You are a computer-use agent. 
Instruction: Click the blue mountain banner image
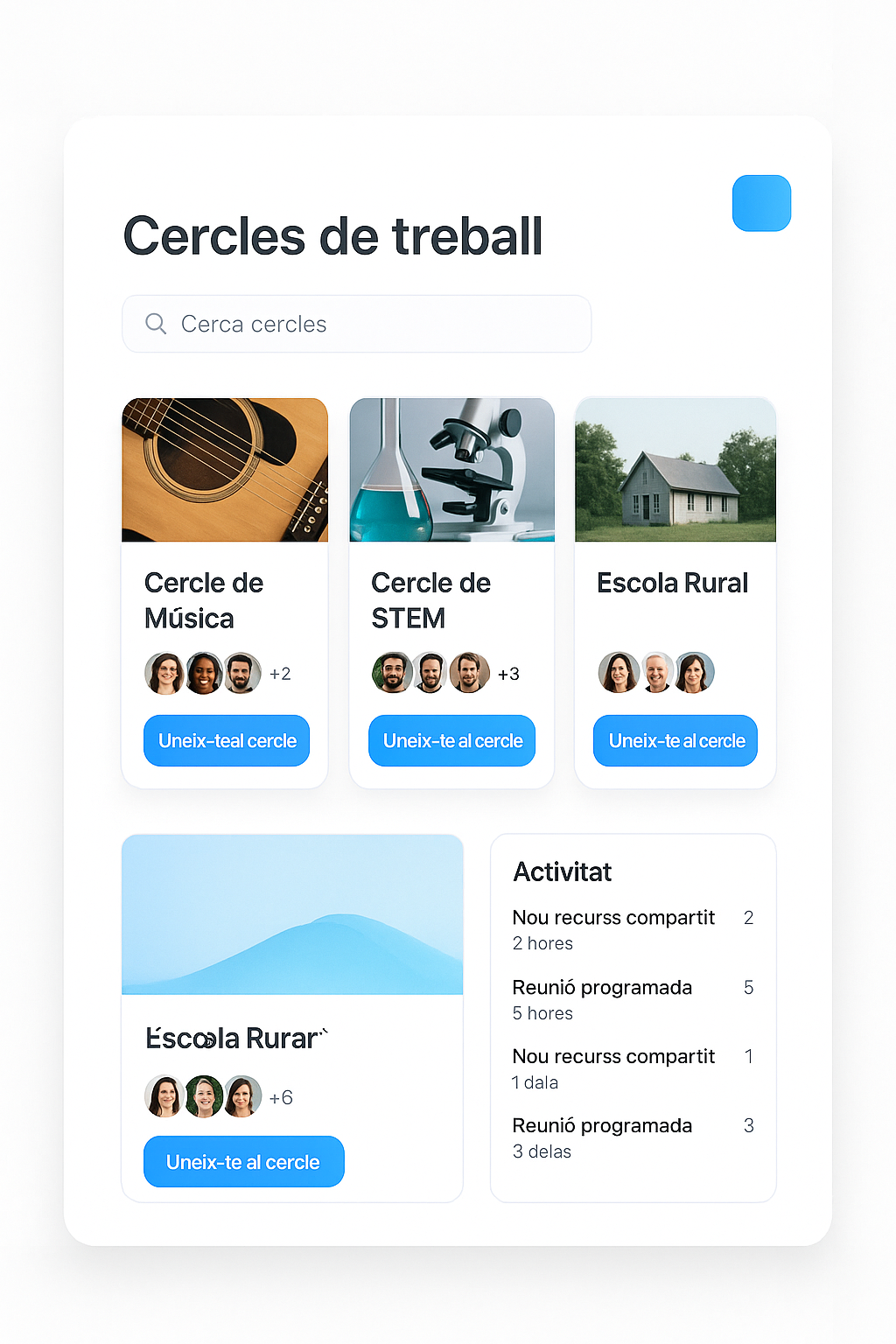(292, 914)
